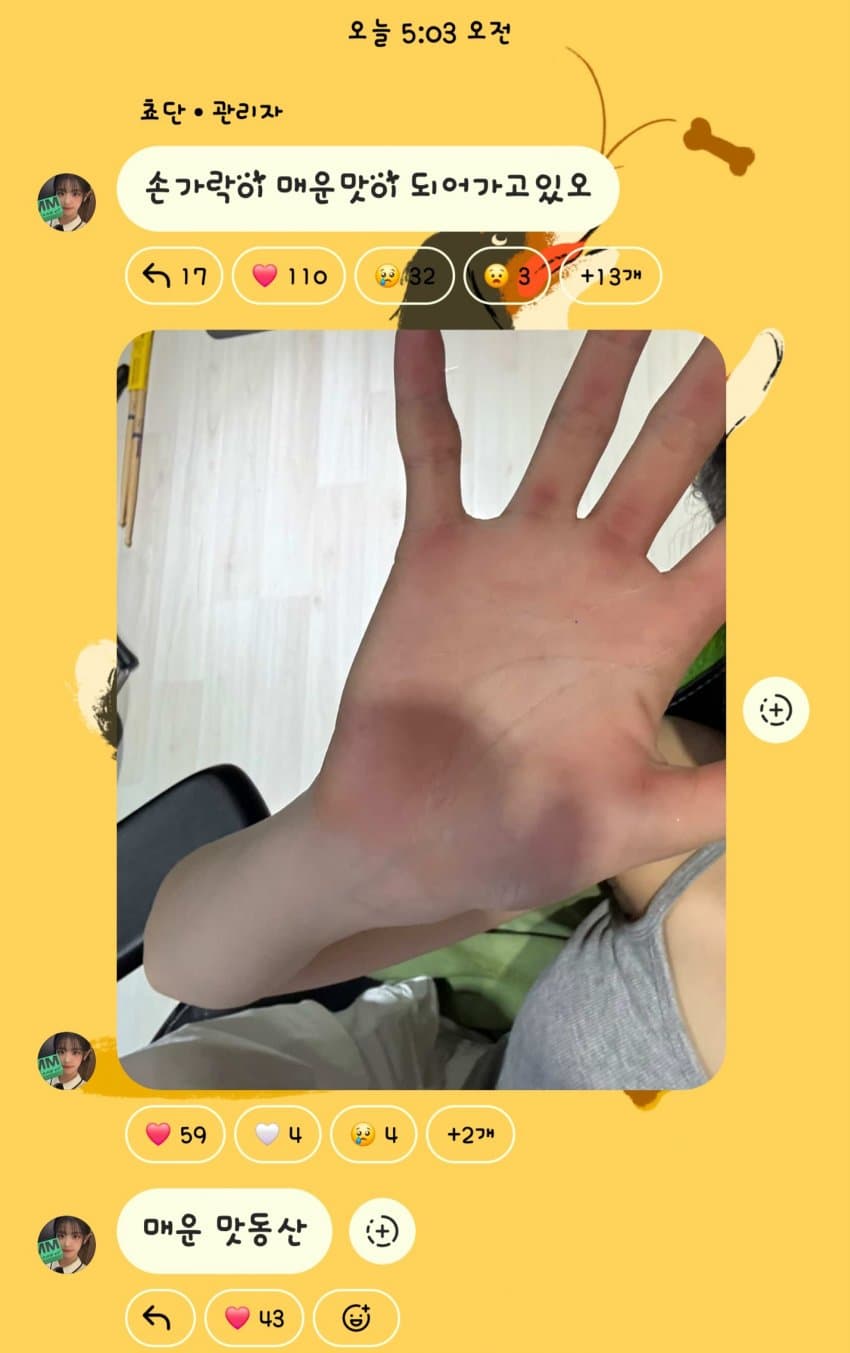The height and width of the screenshot is (1353, 850).
Task: Tap the red heart reaction with 59
Action: (175, 1134)
